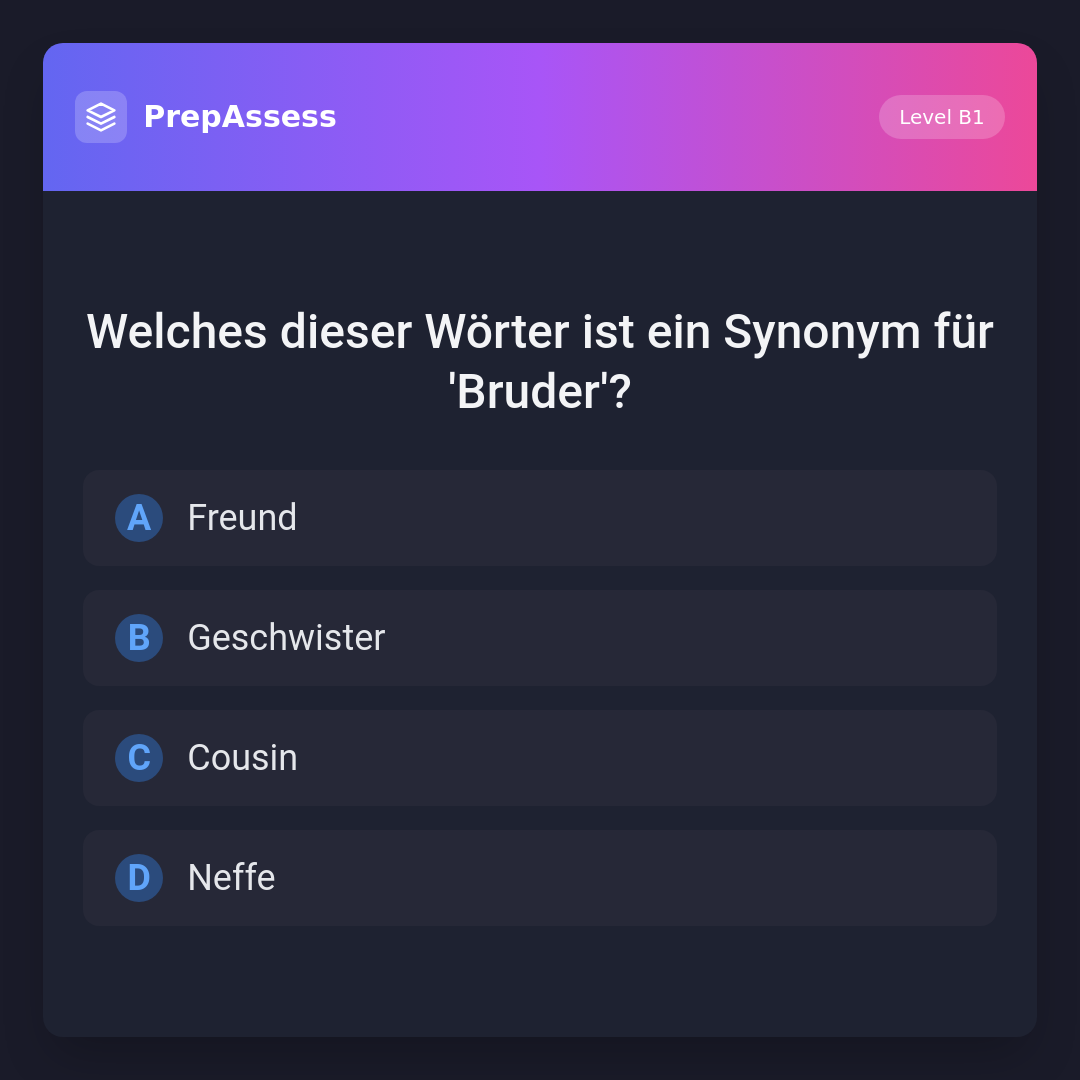Select answer A Freund
This screenshot has height=1080, width=1080.
point(540,518)
